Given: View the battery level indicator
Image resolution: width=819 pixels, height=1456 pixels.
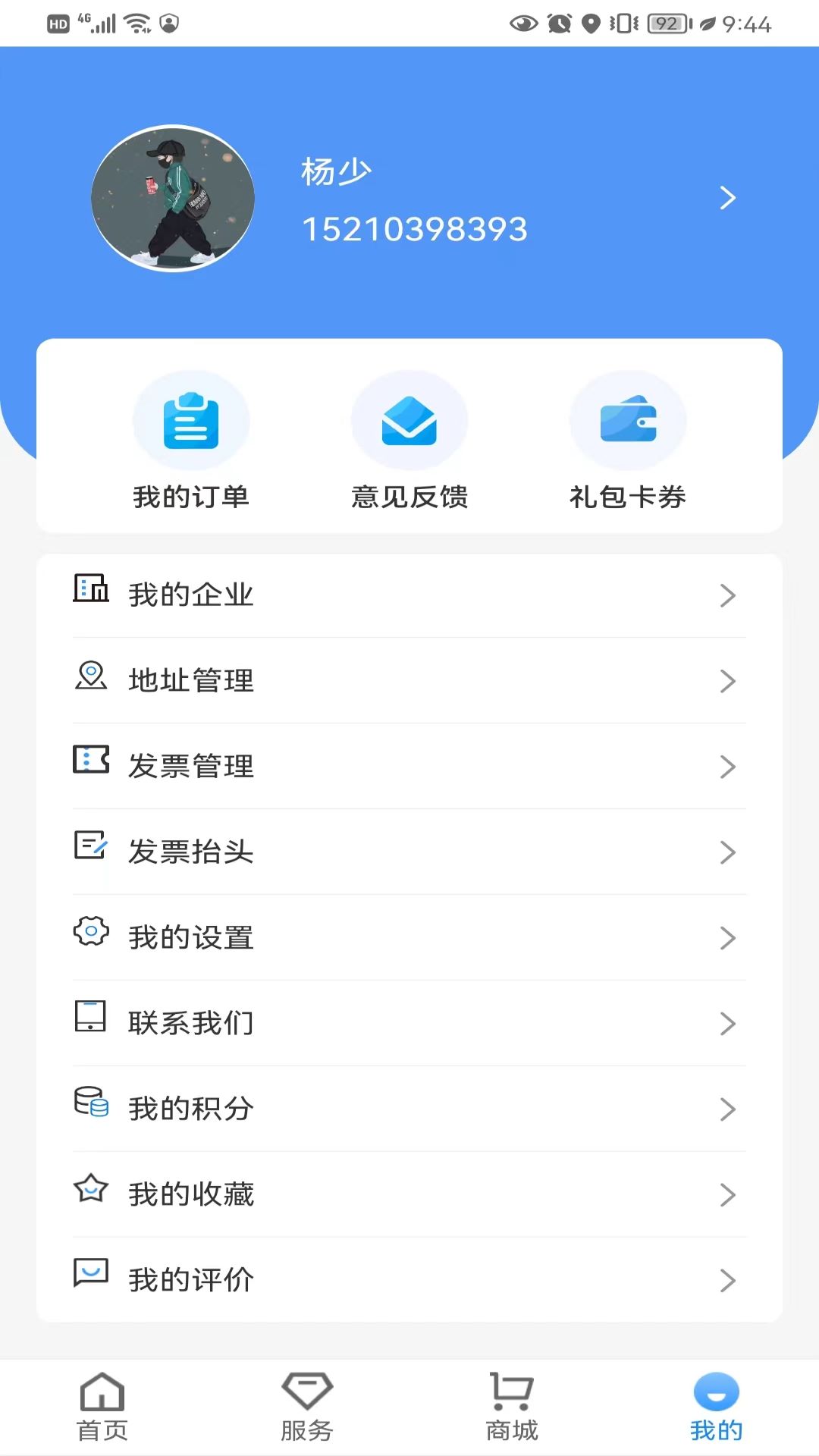Looking at the screenshot, I should tap(666, 23).
